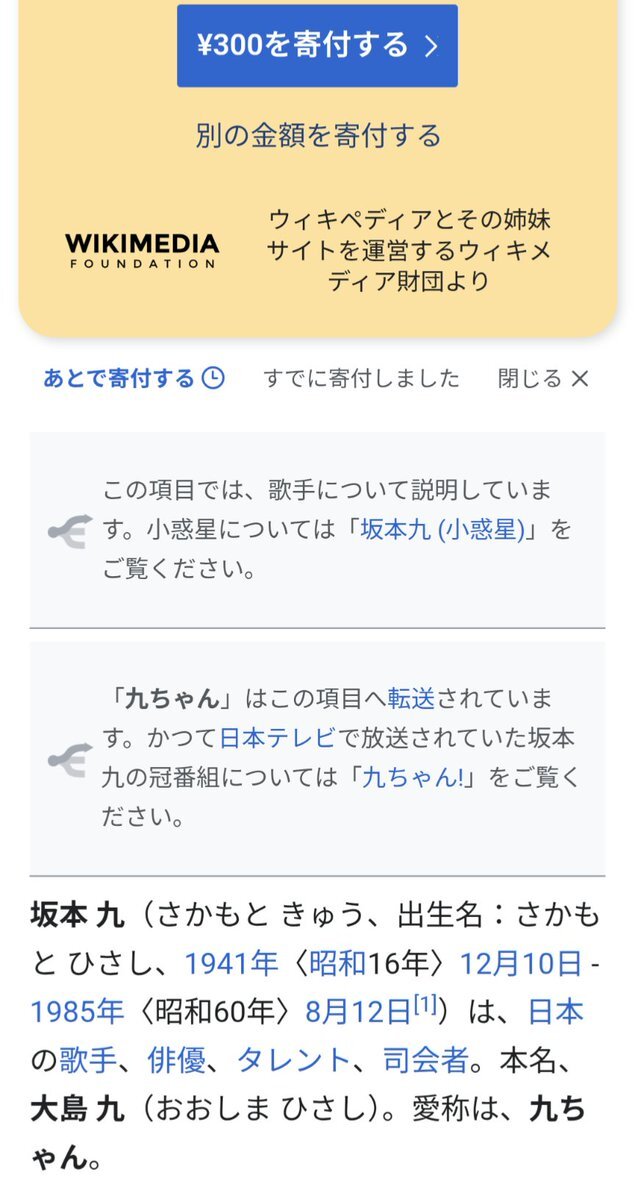Select あとで寄付する to donate later
Viewport: 635px width, 1200px height.
[x=134, y=378]
